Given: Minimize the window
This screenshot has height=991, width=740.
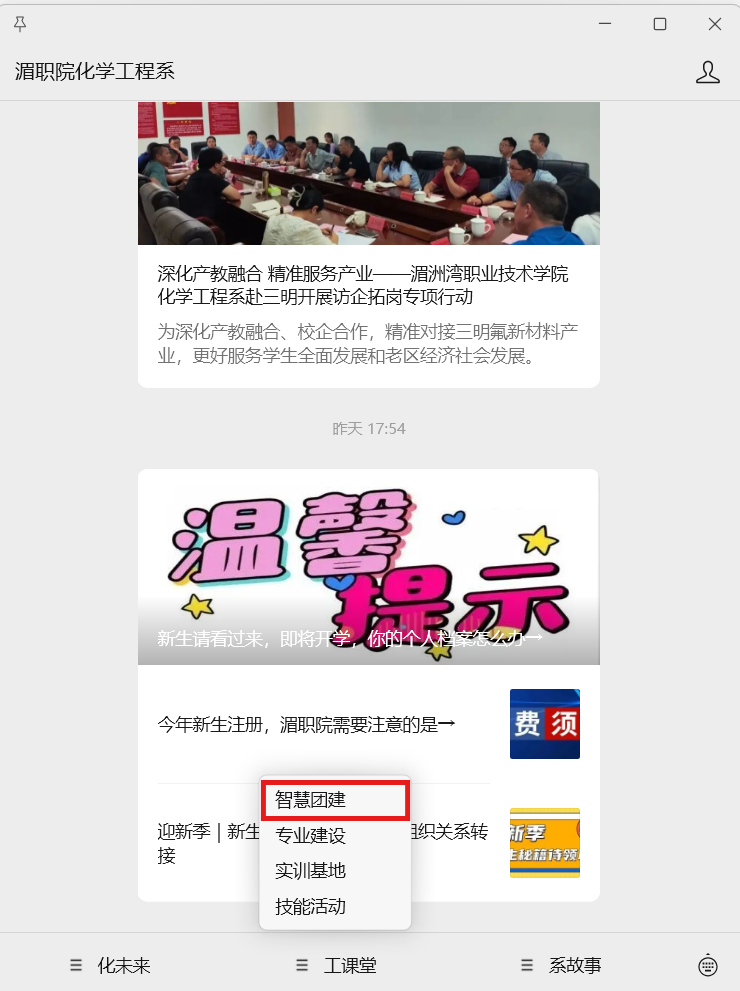Looking at the screenshot, I should (604, 24).
